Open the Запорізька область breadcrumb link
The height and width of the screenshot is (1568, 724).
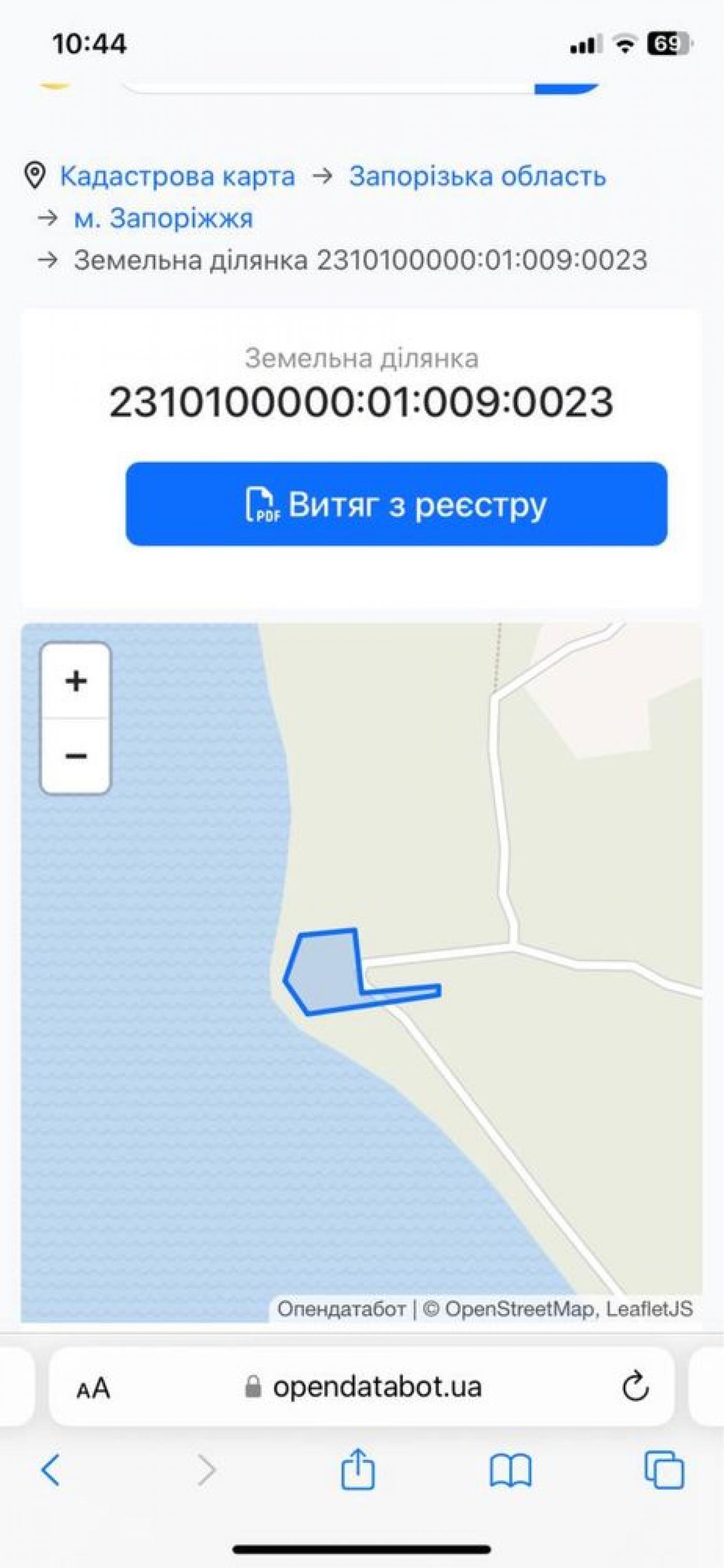477,176
